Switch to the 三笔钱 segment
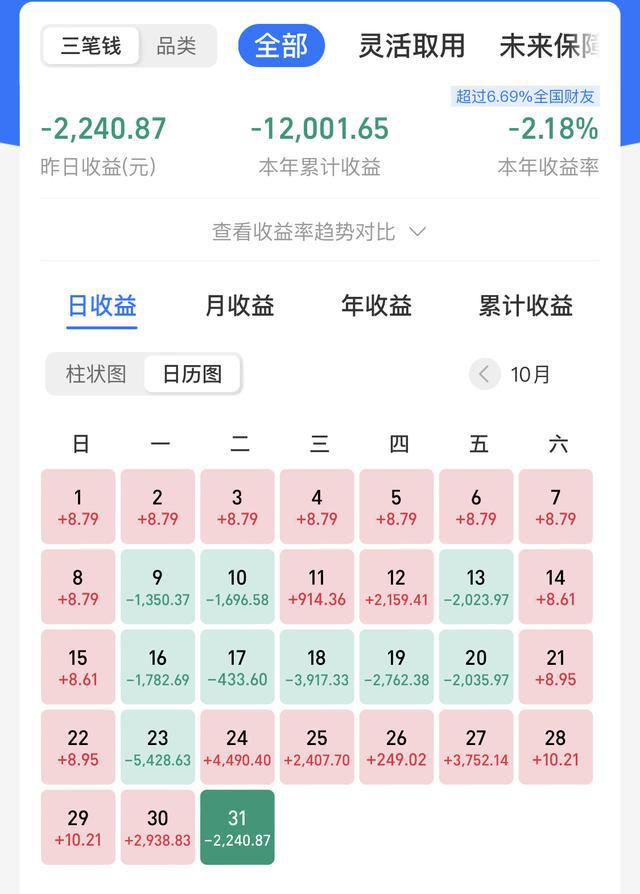Screen dimensions: 640x894 90,46
